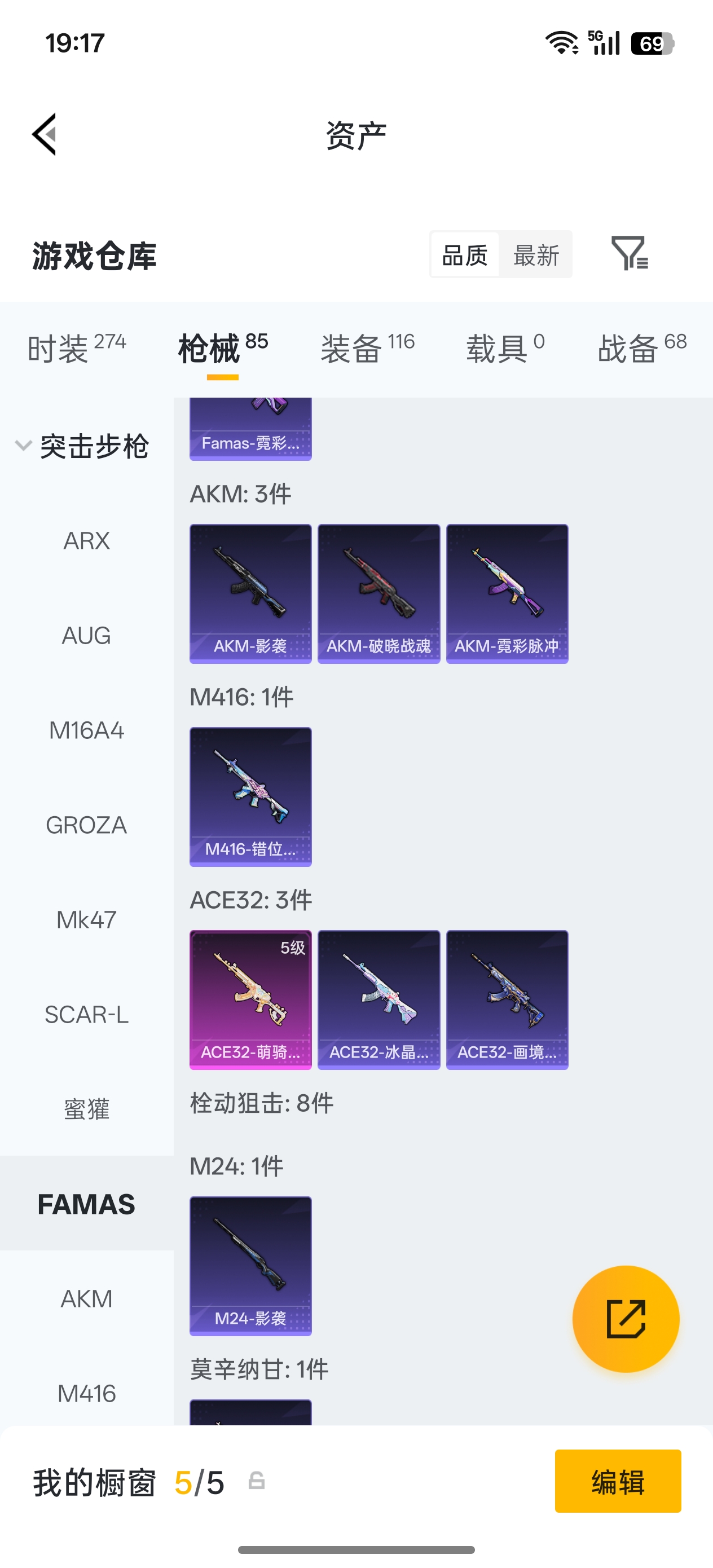
Task: Choose GROZA from the sidebar list
Action: 86,825
